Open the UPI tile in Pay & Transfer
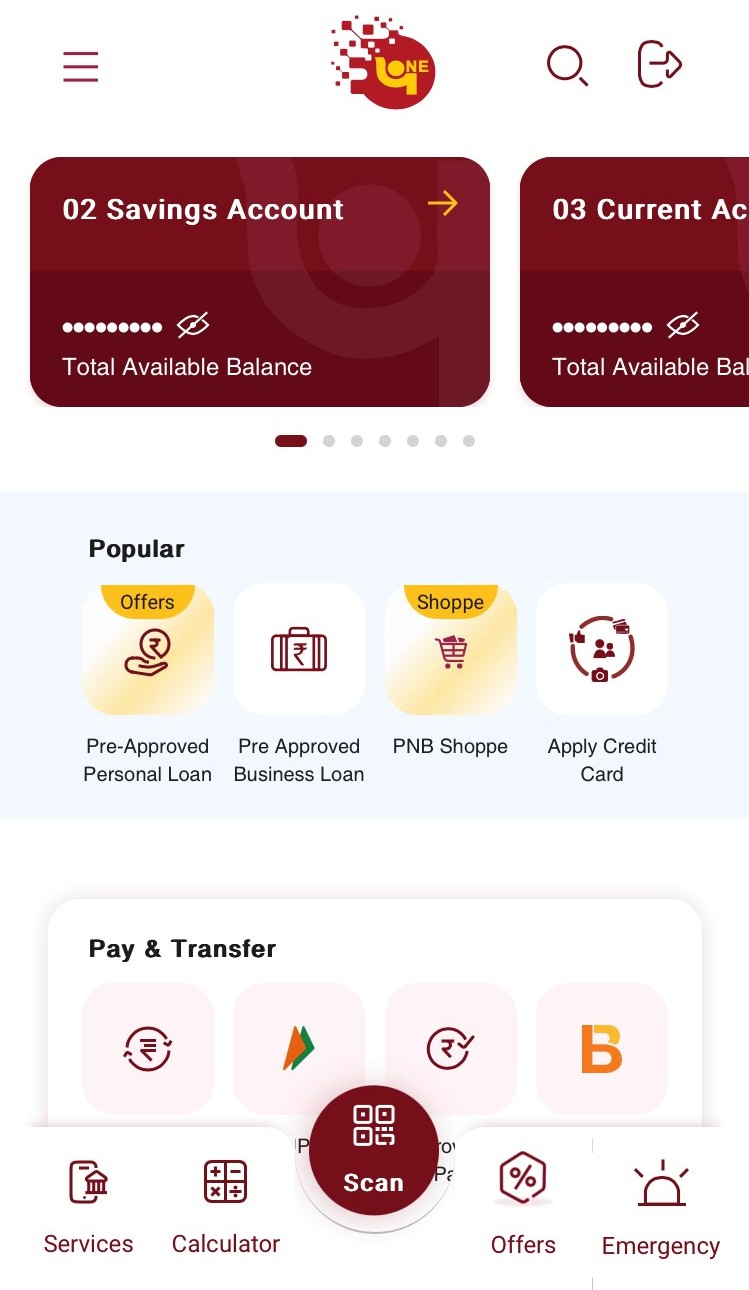 tap(299, 1048)
